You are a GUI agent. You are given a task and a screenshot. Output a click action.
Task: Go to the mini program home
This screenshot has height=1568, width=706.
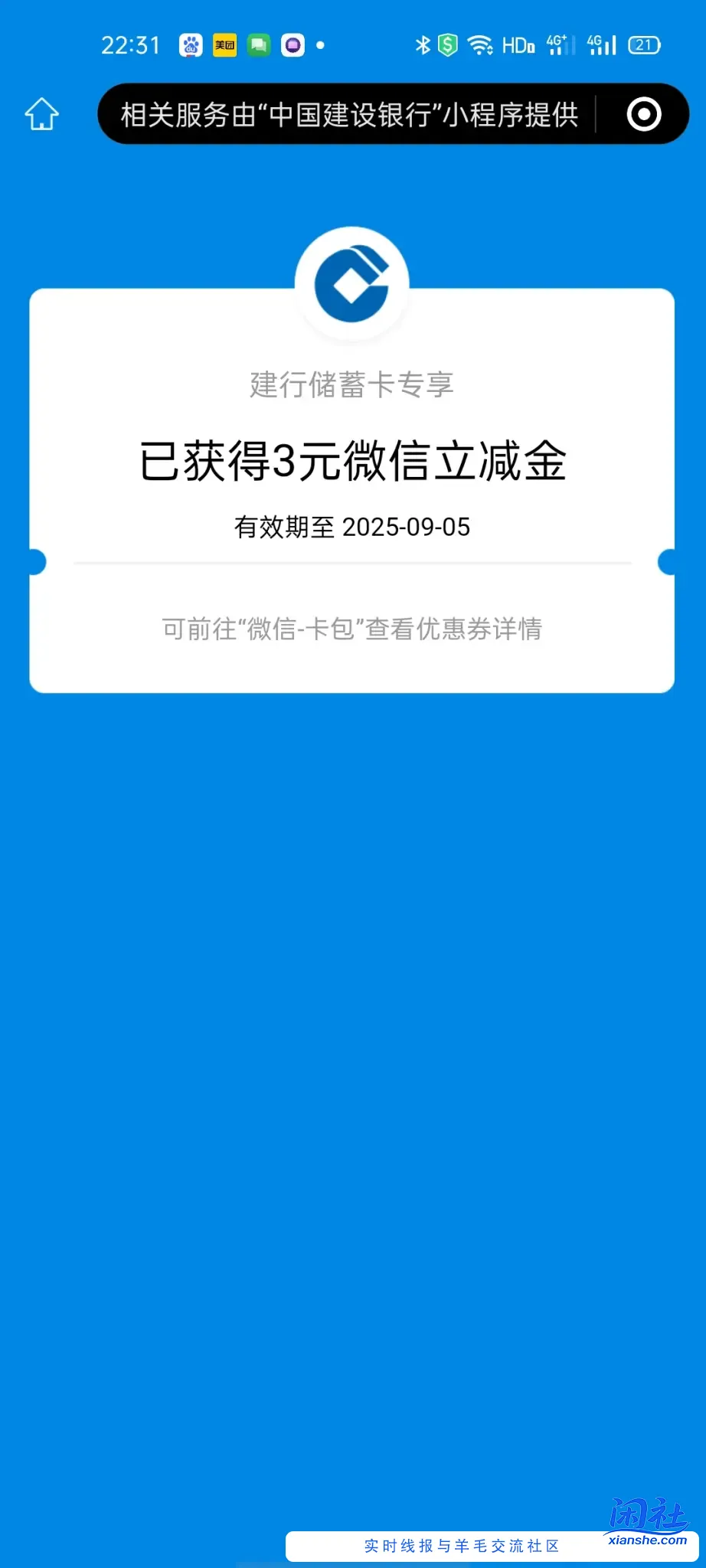(42, 114)
